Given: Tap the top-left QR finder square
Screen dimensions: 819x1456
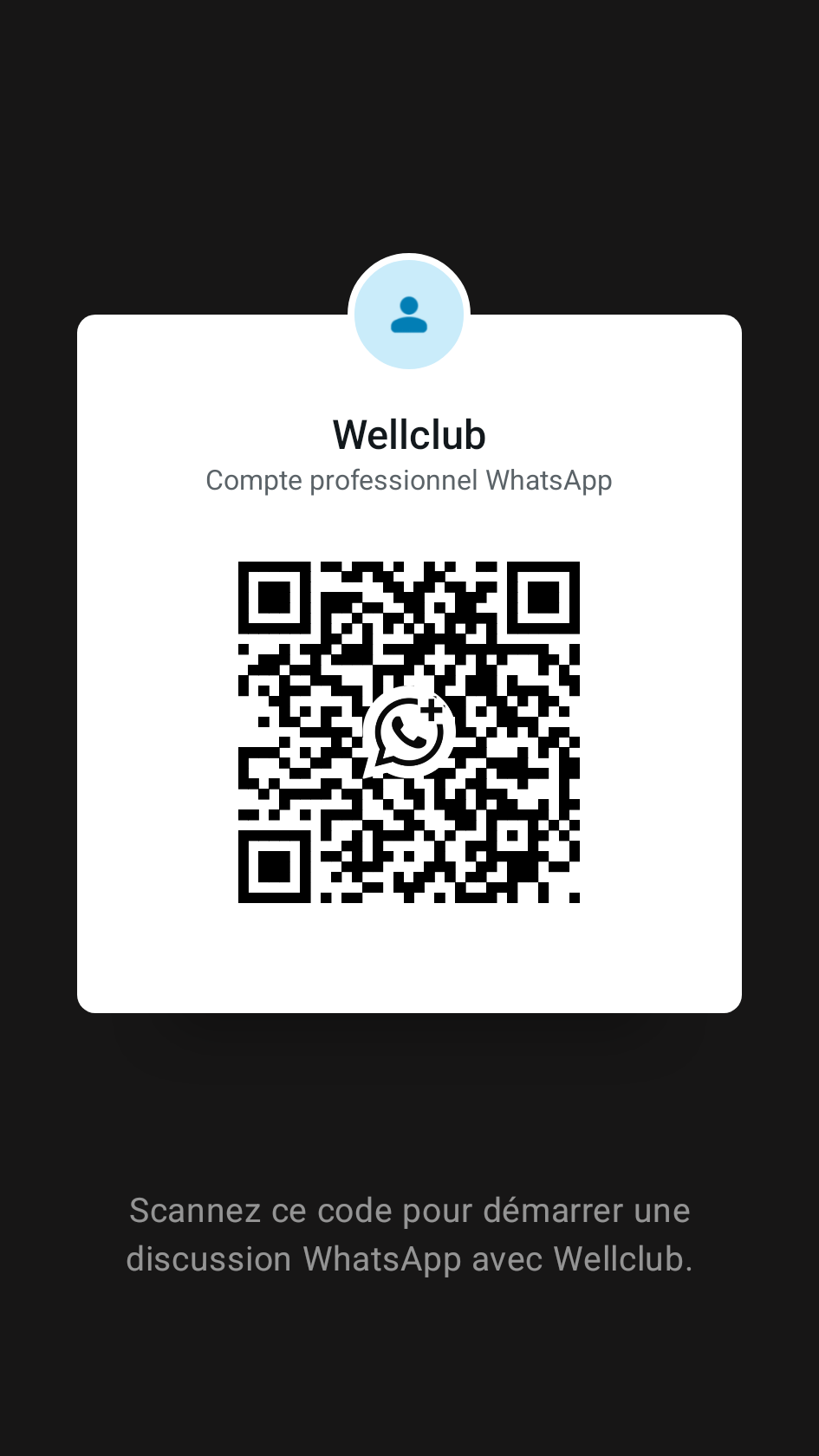Looking at the screenshot, I should pyautogui.click(x=276, y=596).
